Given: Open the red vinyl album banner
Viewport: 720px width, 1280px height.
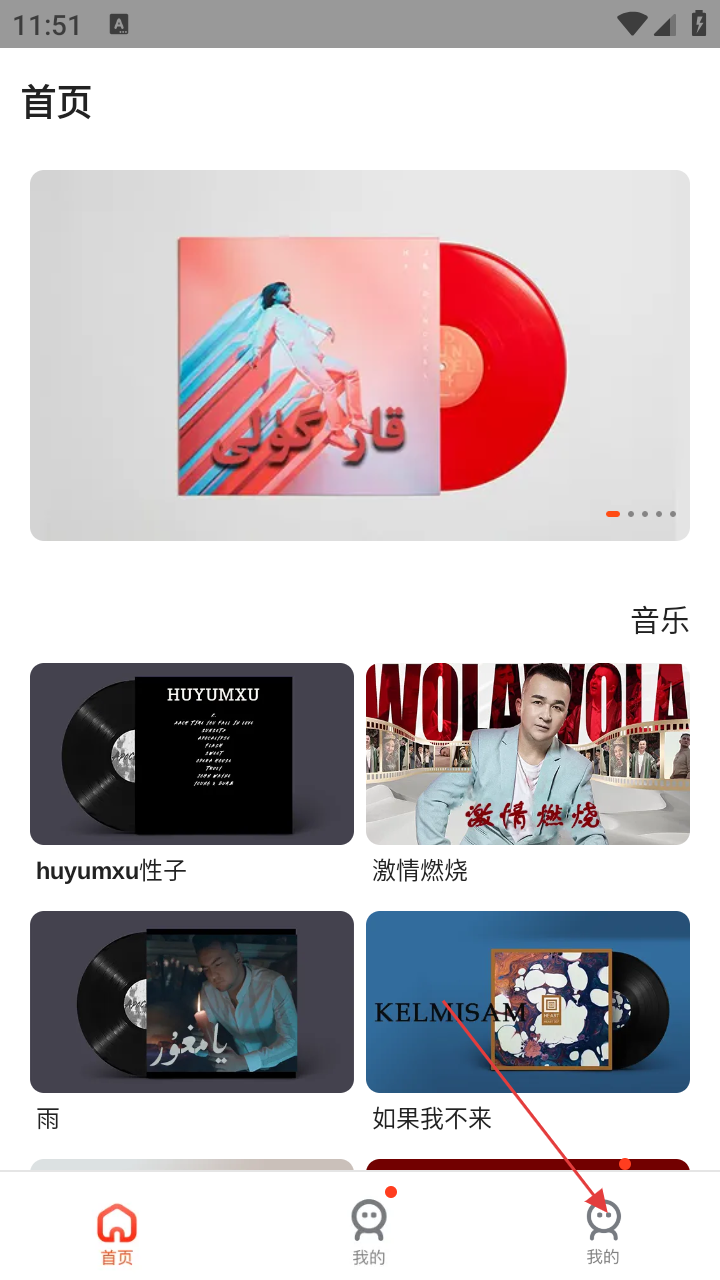Looking at the screenshot, I should [x=360, y=355].
